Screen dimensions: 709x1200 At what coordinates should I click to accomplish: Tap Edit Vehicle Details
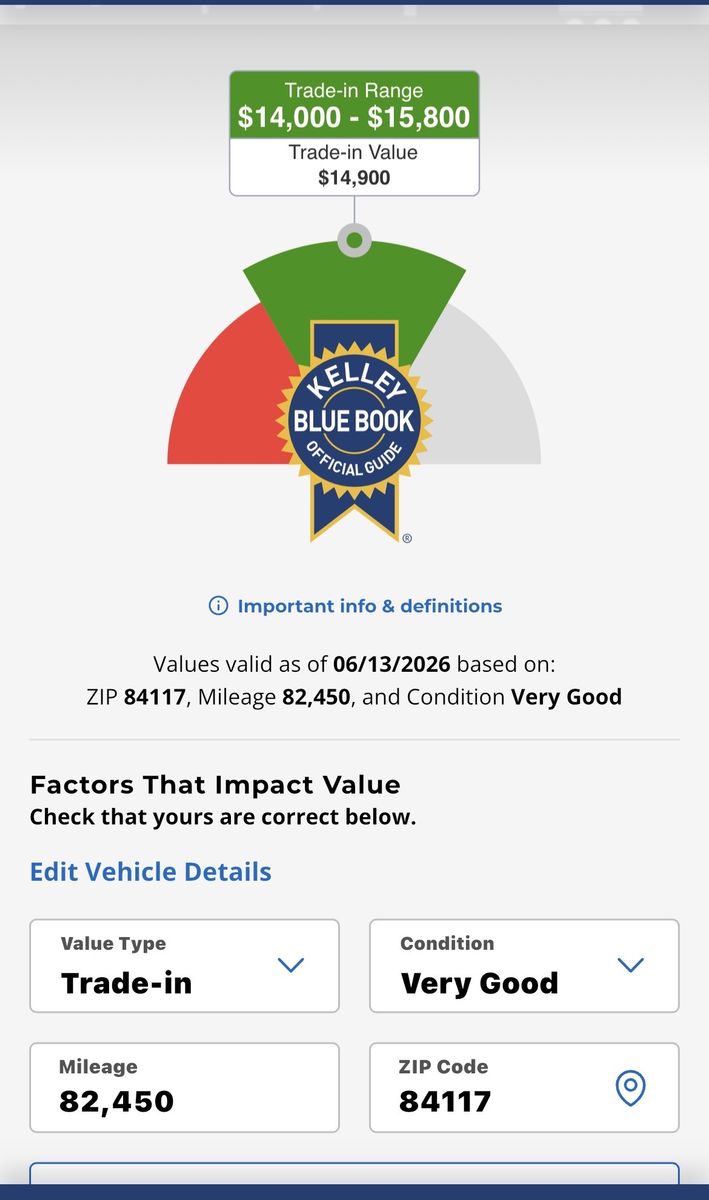(x=151, y=872)
